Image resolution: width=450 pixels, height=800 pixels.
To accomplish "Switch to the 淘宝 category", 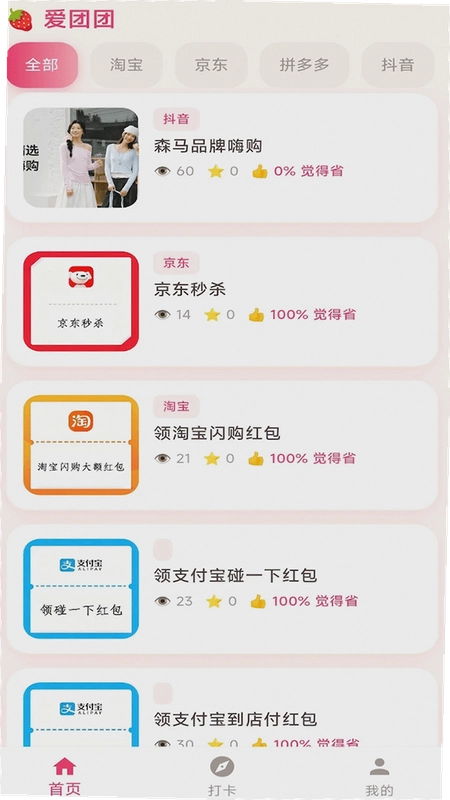I will point(127,65).
